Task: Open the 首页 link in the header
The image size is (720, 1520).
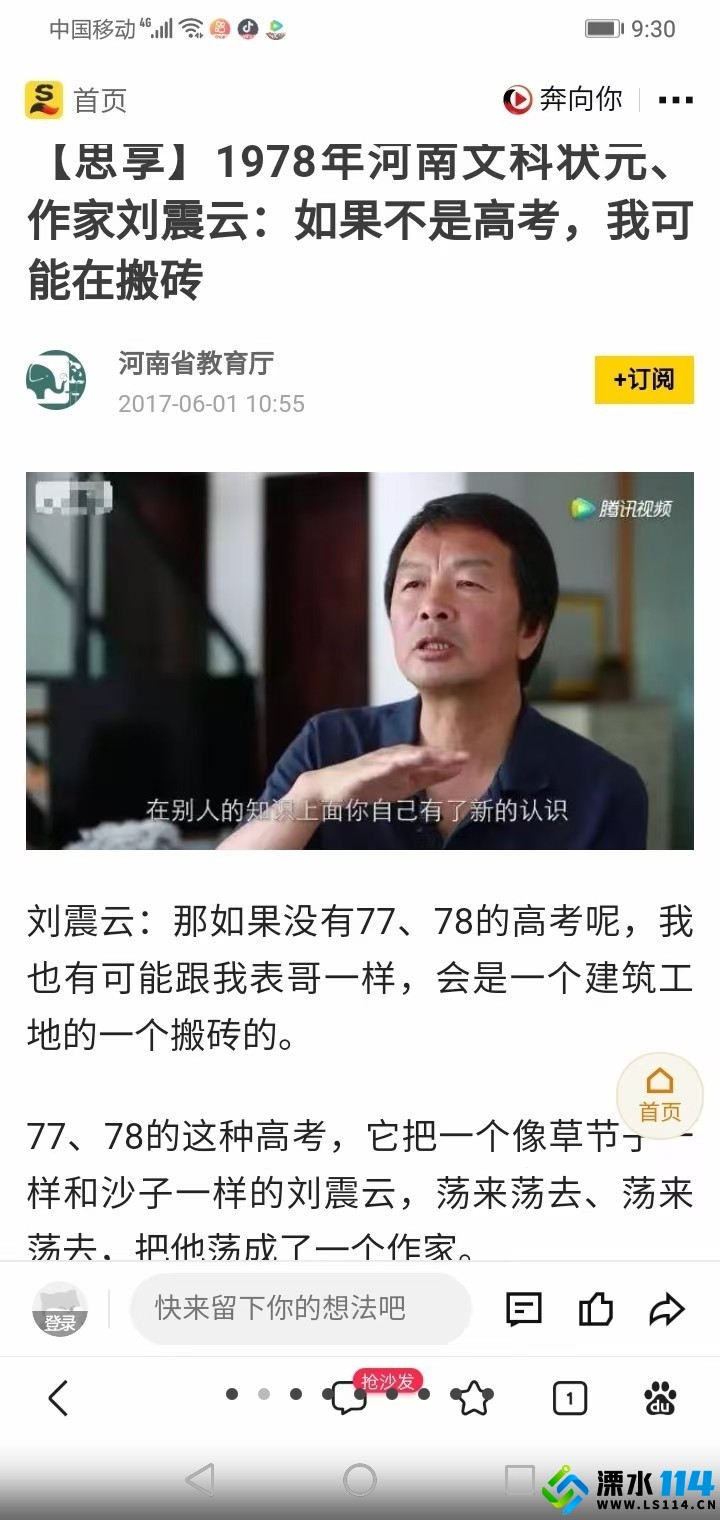Action: click(x=77, y=100)
